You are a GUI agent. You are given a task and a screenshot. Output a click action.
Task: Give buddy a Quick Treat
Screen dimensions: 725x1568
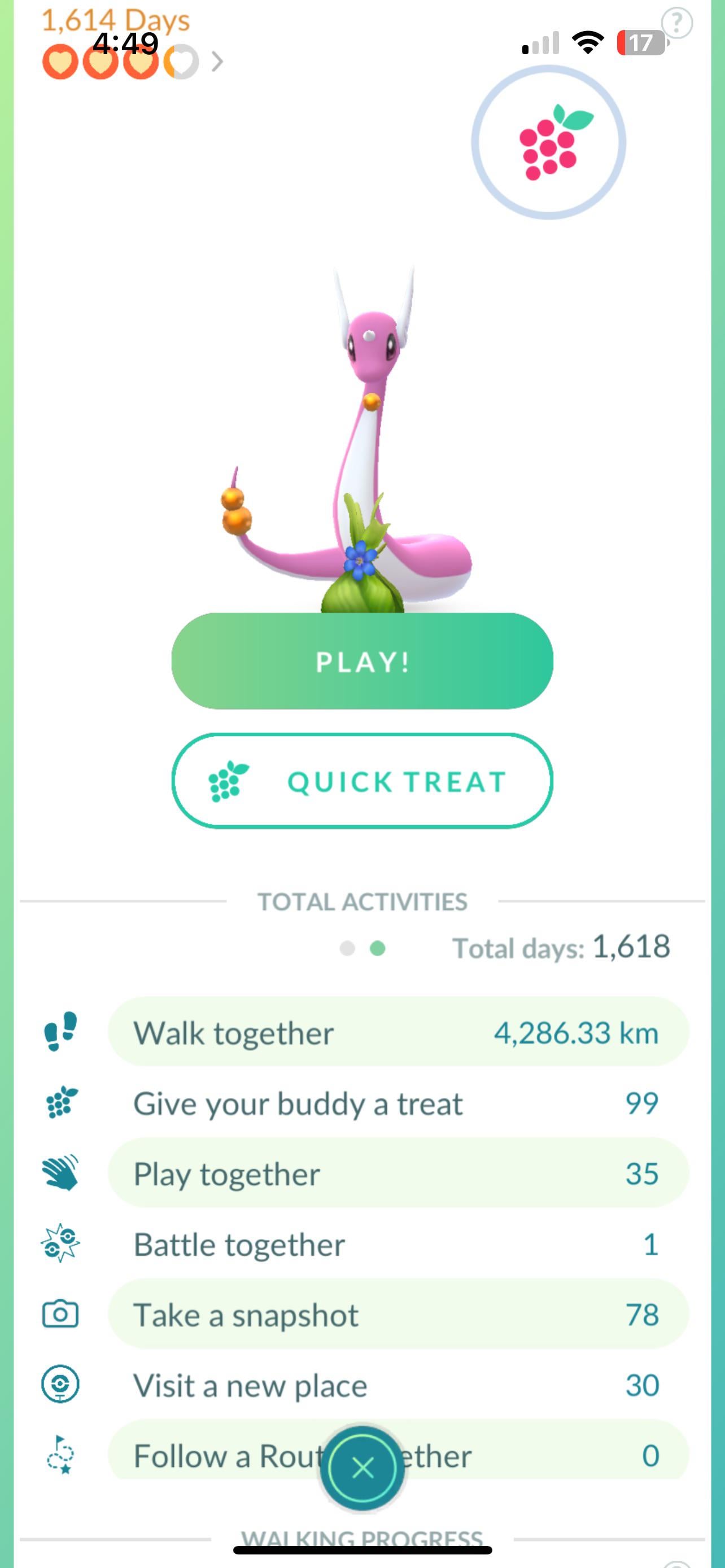362,781
